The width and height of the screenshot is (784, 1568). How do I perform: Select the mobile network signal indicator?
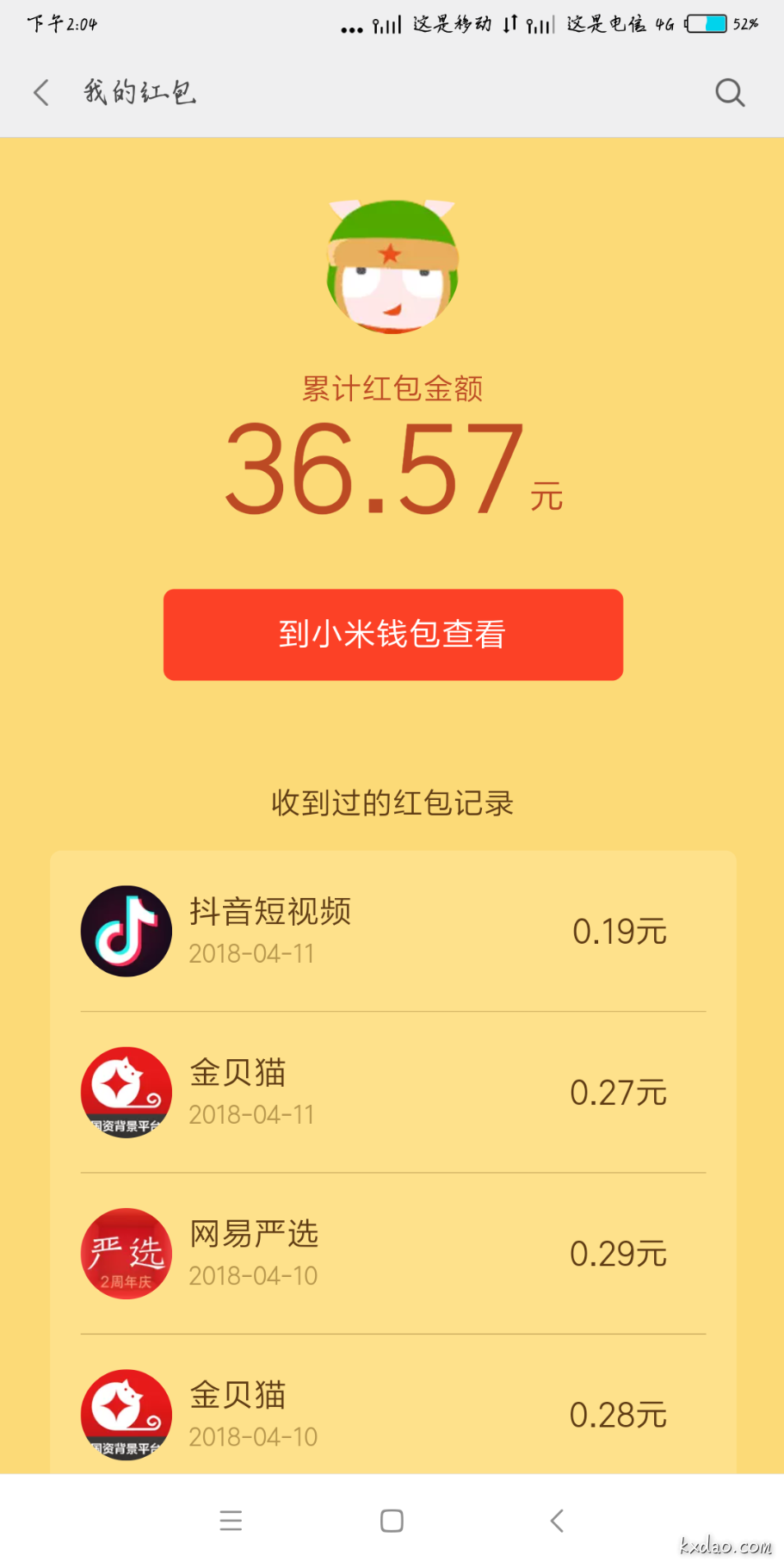tap(386, 23)
